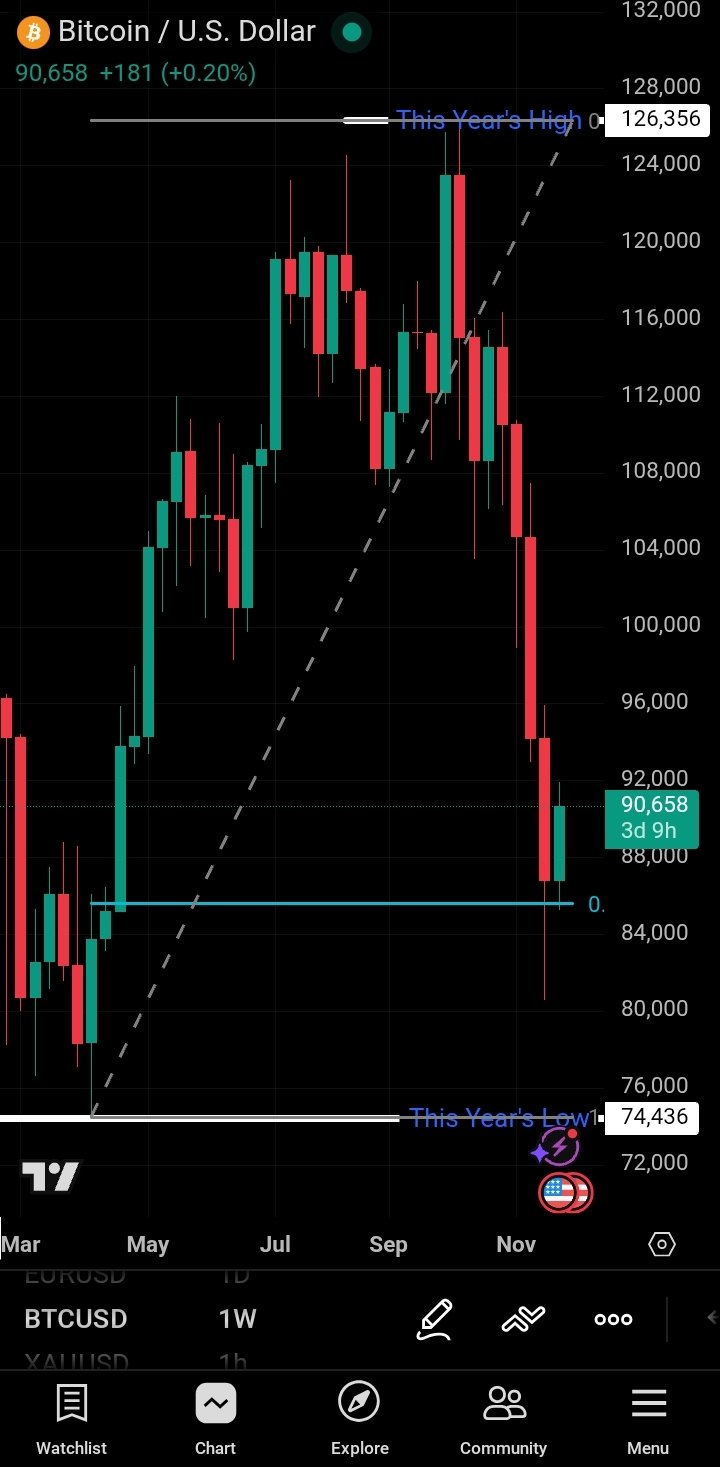Screen dimensions: 720x1467
Task: Tap the purple AI assistant sparkle icon
Action: tap(556, 1147)
